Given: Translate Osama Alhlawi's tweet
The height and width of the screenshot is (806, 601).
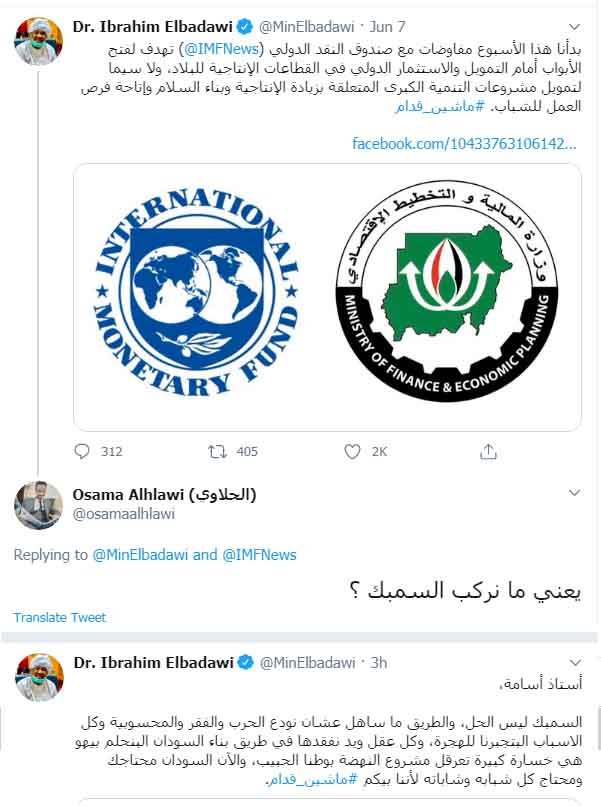Looking at the screenshot, I should tap(60, 617).
